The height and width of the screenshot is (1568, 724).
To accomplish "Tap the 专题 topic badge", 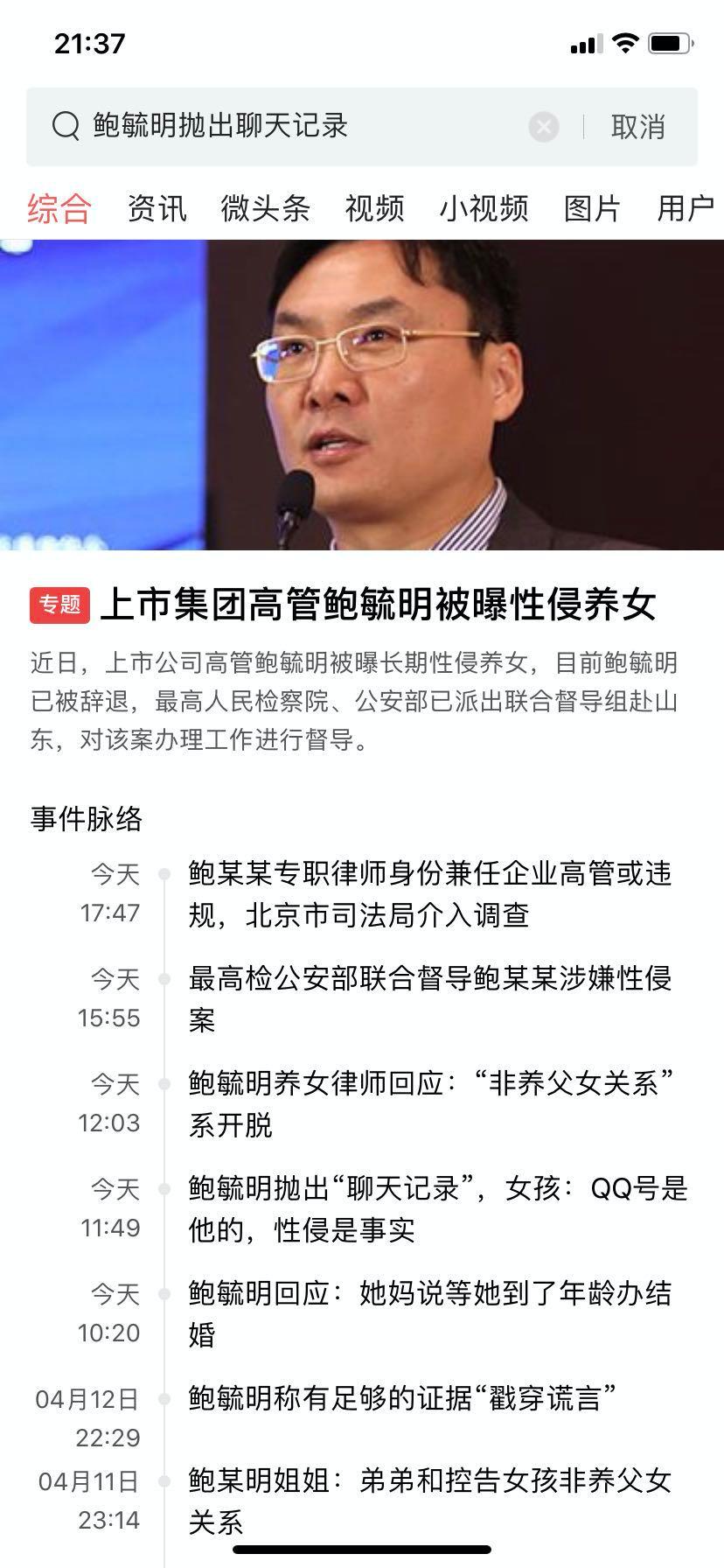I will click(59, 604).
